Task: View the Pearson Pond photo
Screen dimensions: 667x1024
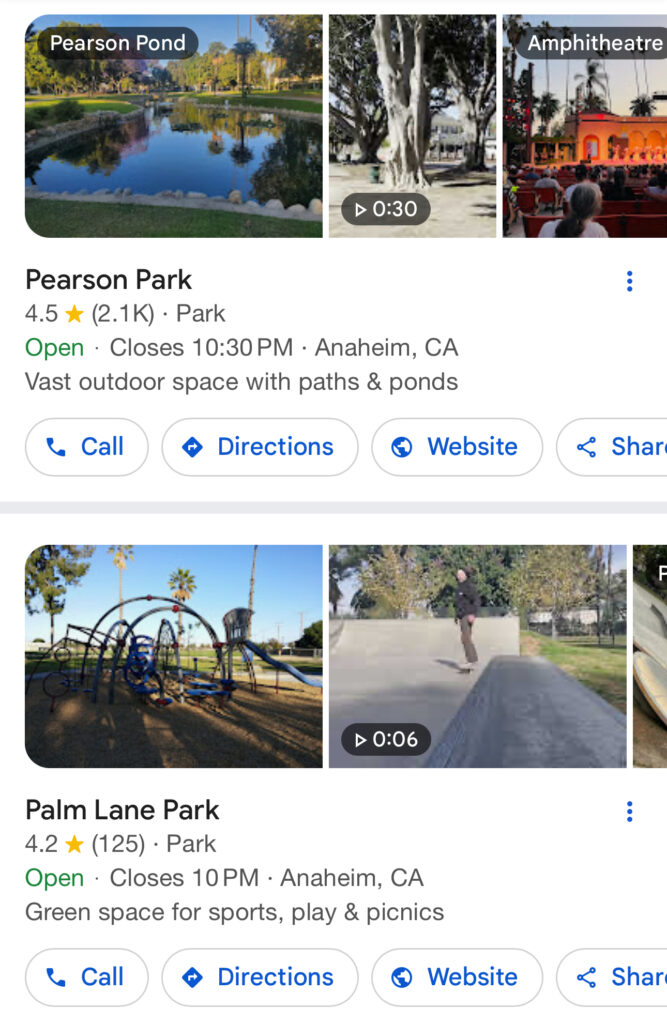Action: (x=174, y=126)
